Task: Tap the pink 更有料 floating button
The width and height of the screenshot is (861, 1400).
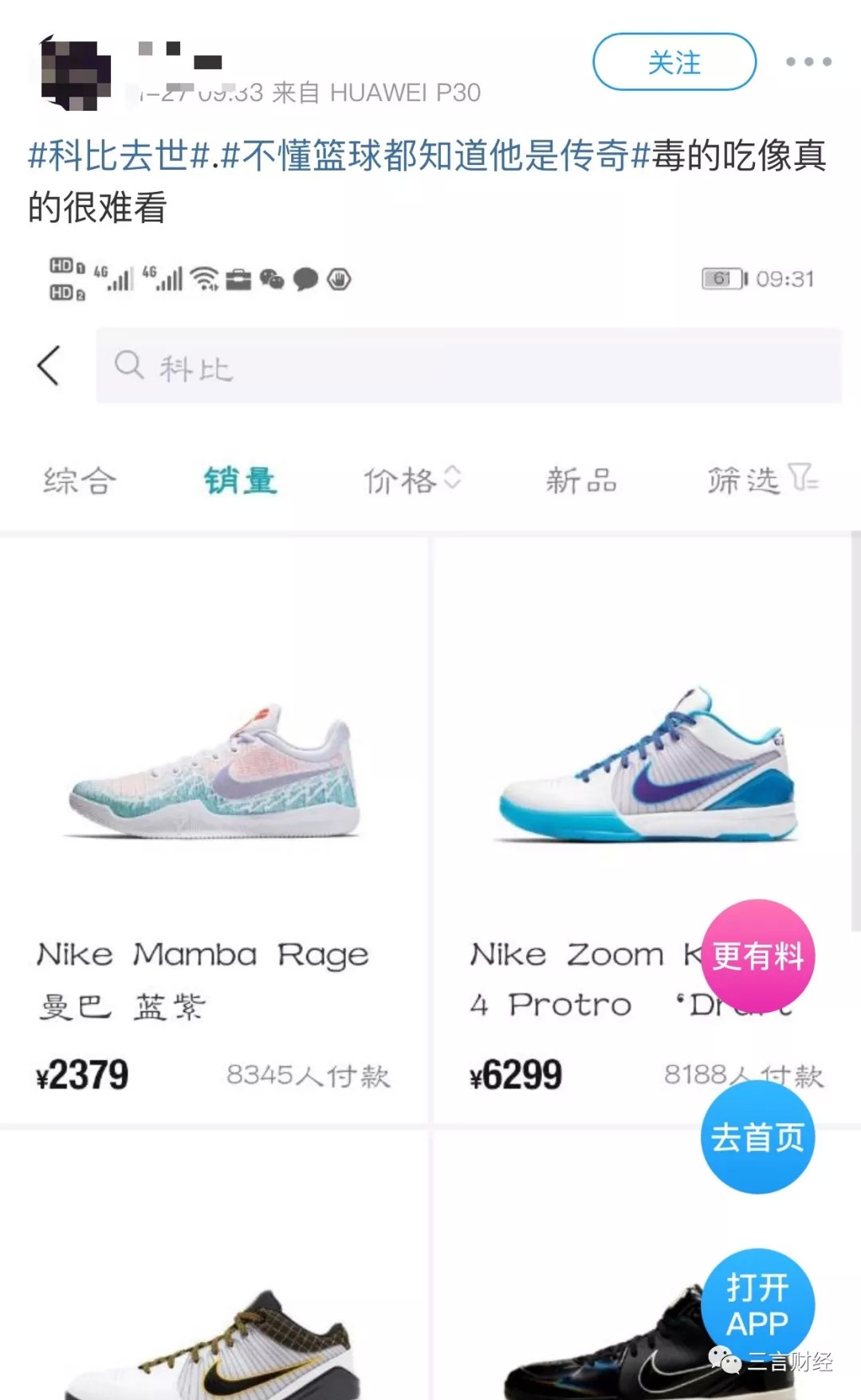Action: [757, 955]
